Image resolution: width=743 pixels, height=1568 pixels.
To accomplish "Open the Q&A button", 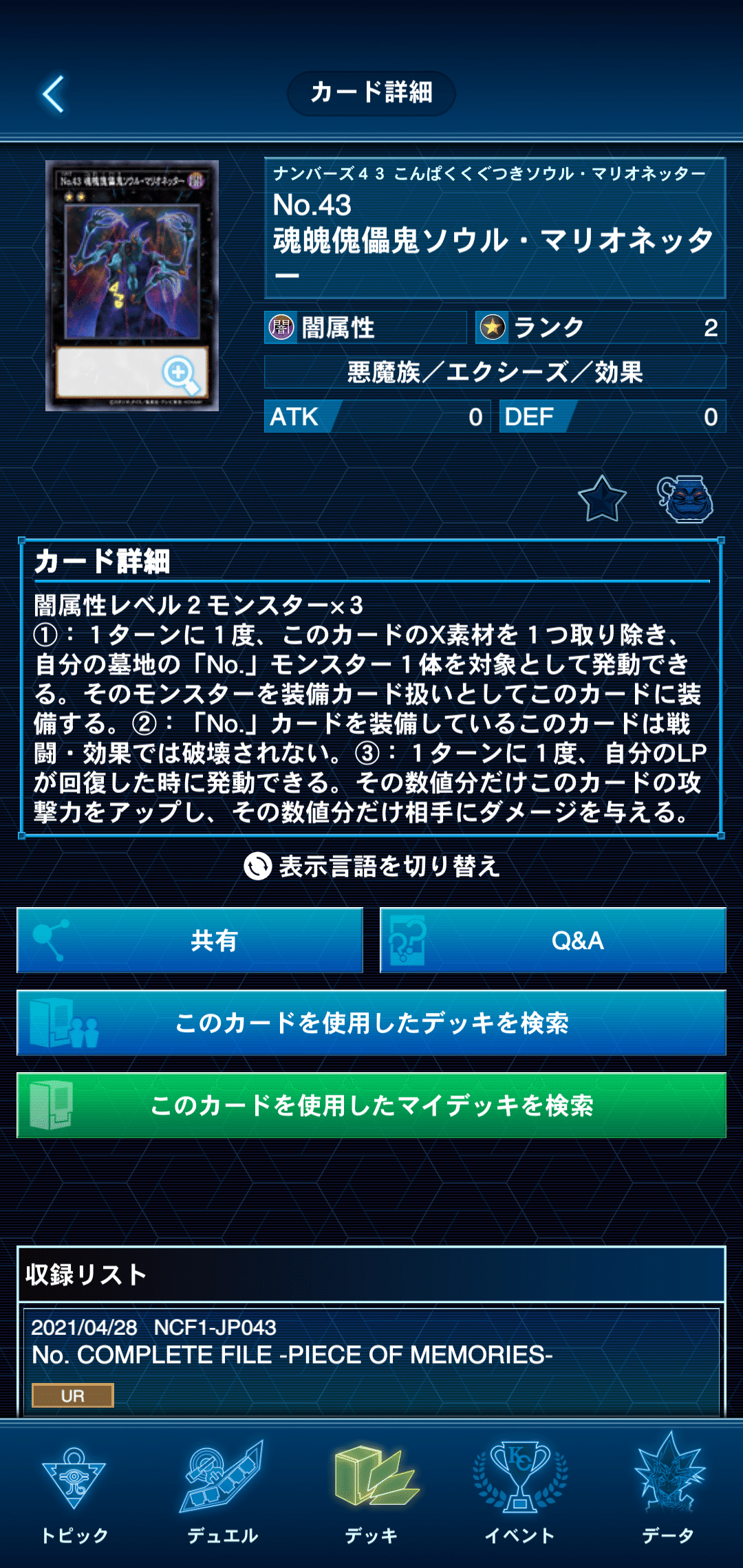I will click(x=550, y=942).
